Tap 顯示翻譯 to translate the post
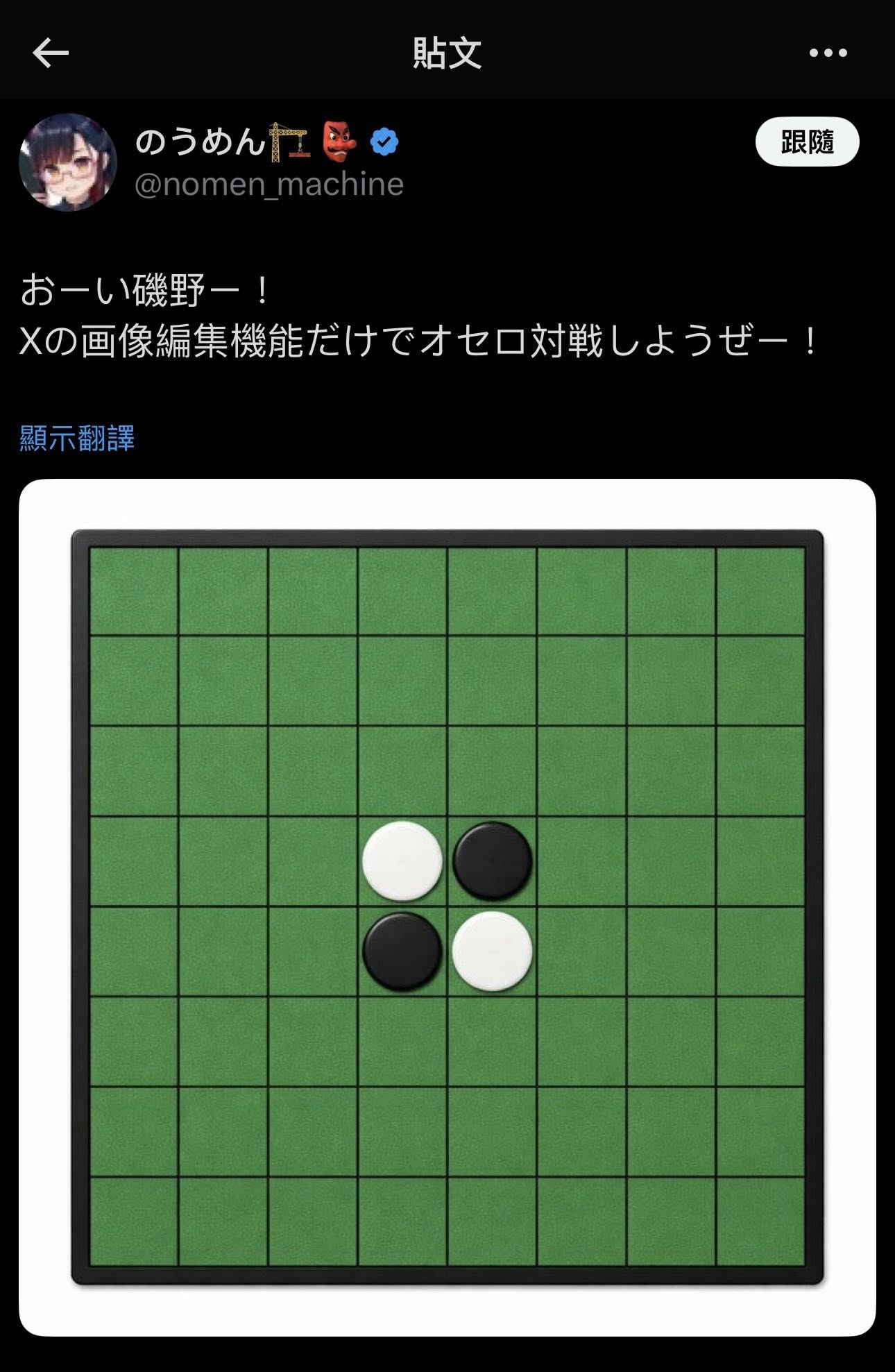 (x=77, y=439)
